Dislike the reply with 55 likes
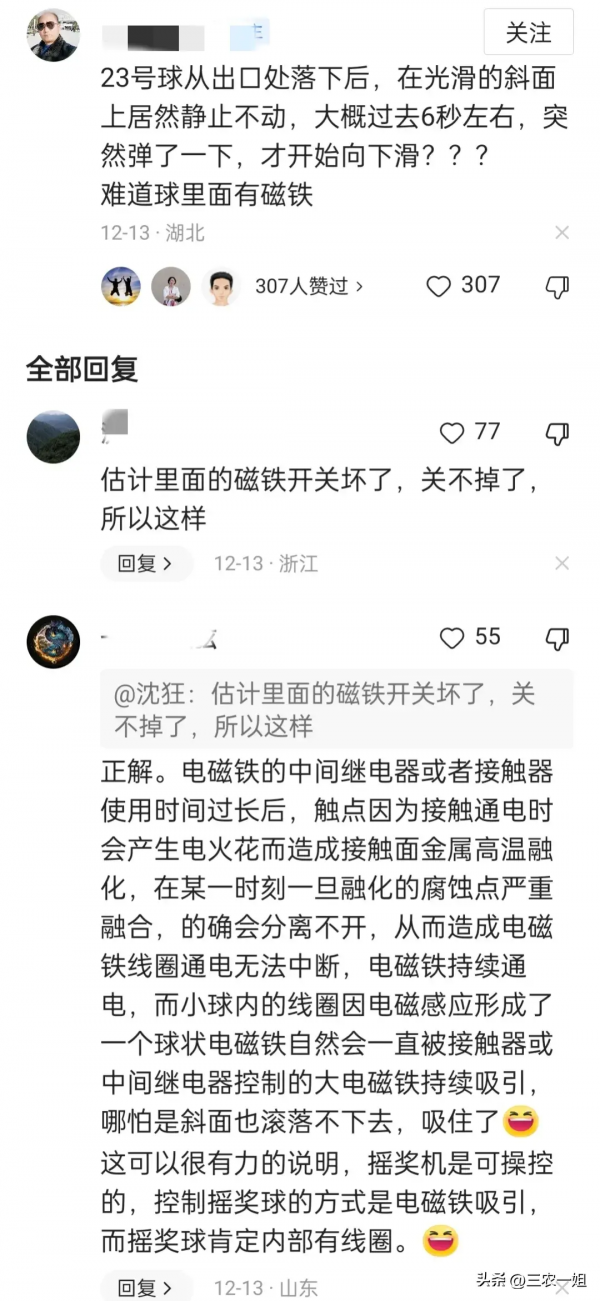600x1301 pixels. click(557, 638)
